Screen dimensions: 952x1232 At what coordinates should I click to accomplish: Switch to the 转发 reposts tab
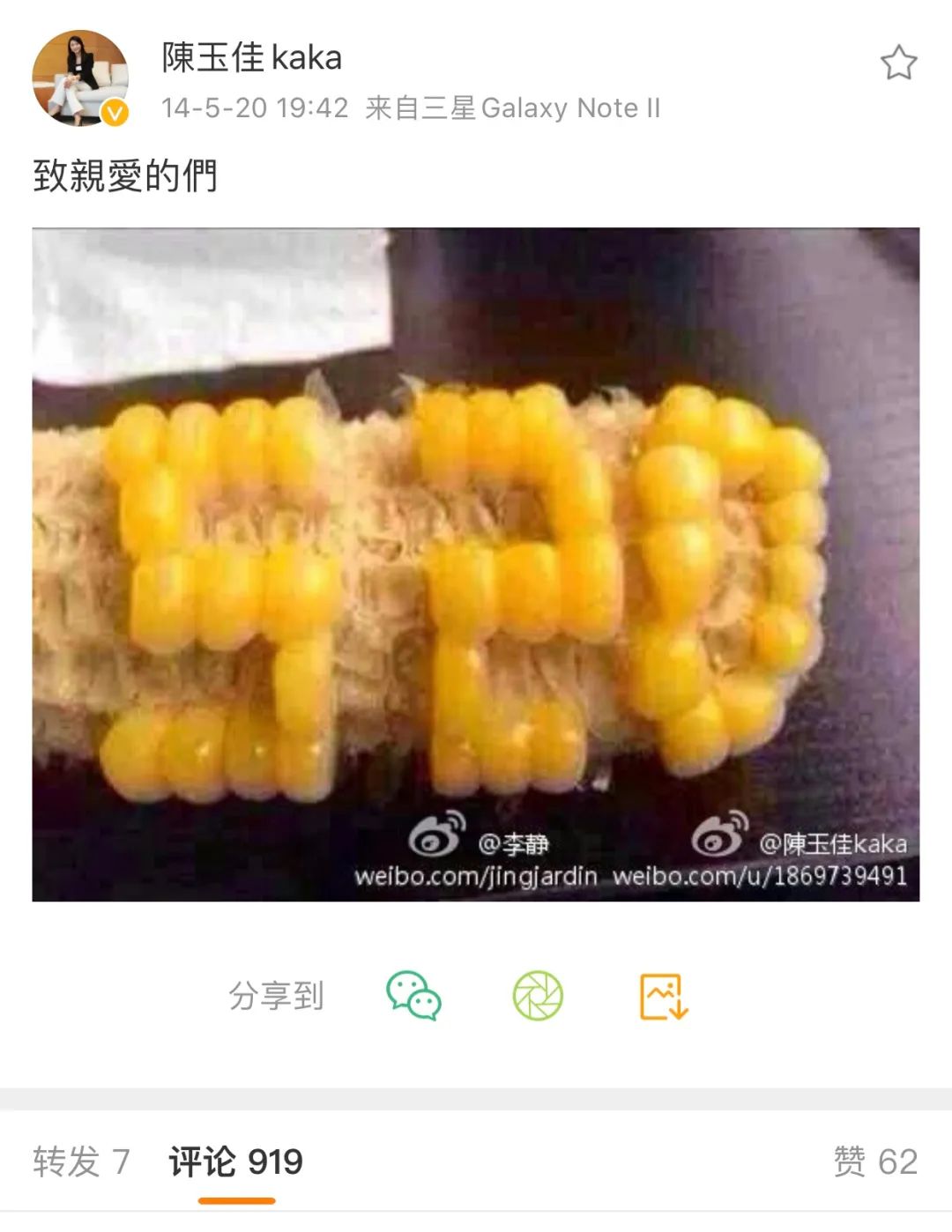click(81, 1161)
